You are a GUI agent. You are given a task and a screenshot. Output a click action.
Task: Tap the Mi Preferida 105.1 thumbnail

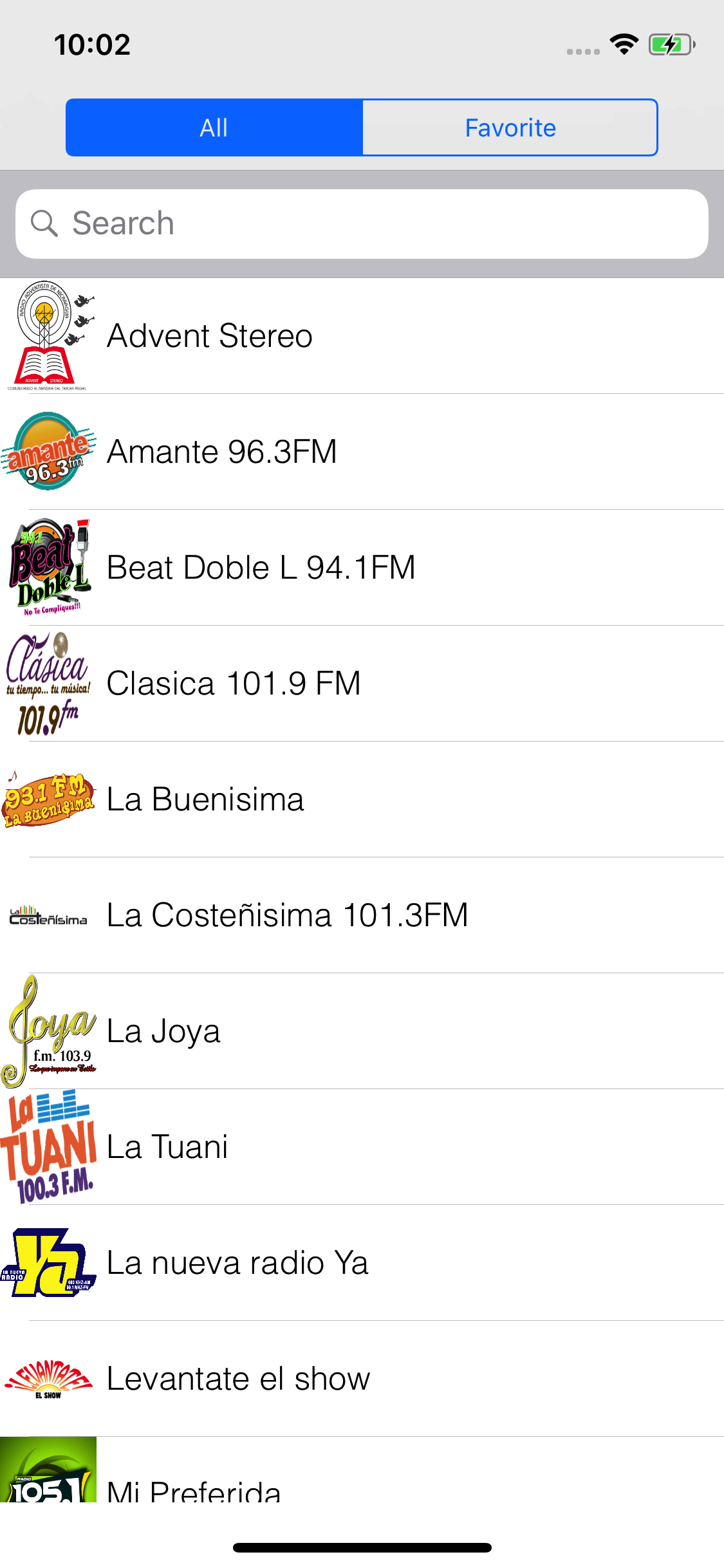coord(48,1493)
